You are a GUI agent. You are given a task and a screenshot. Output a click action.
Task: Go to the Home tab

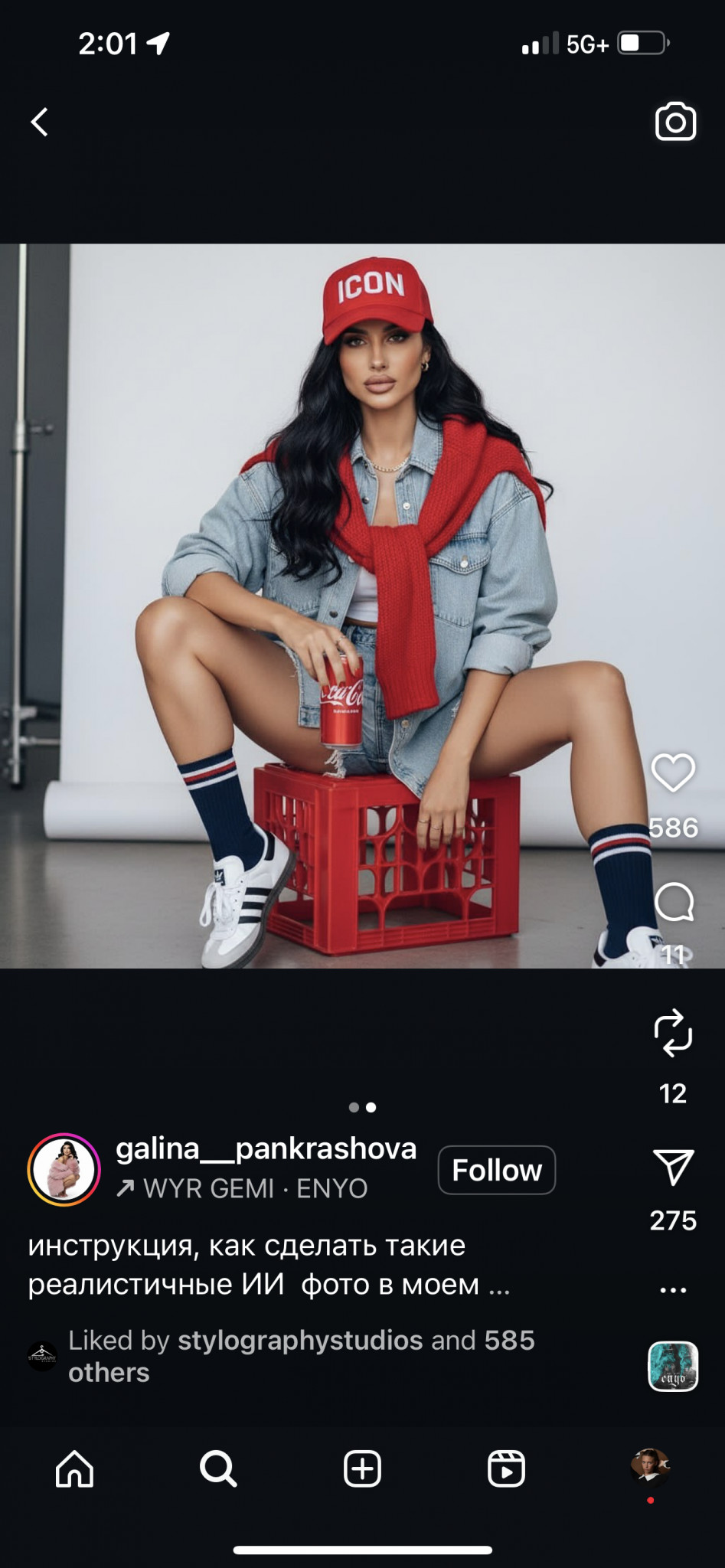pos(74,1468)
